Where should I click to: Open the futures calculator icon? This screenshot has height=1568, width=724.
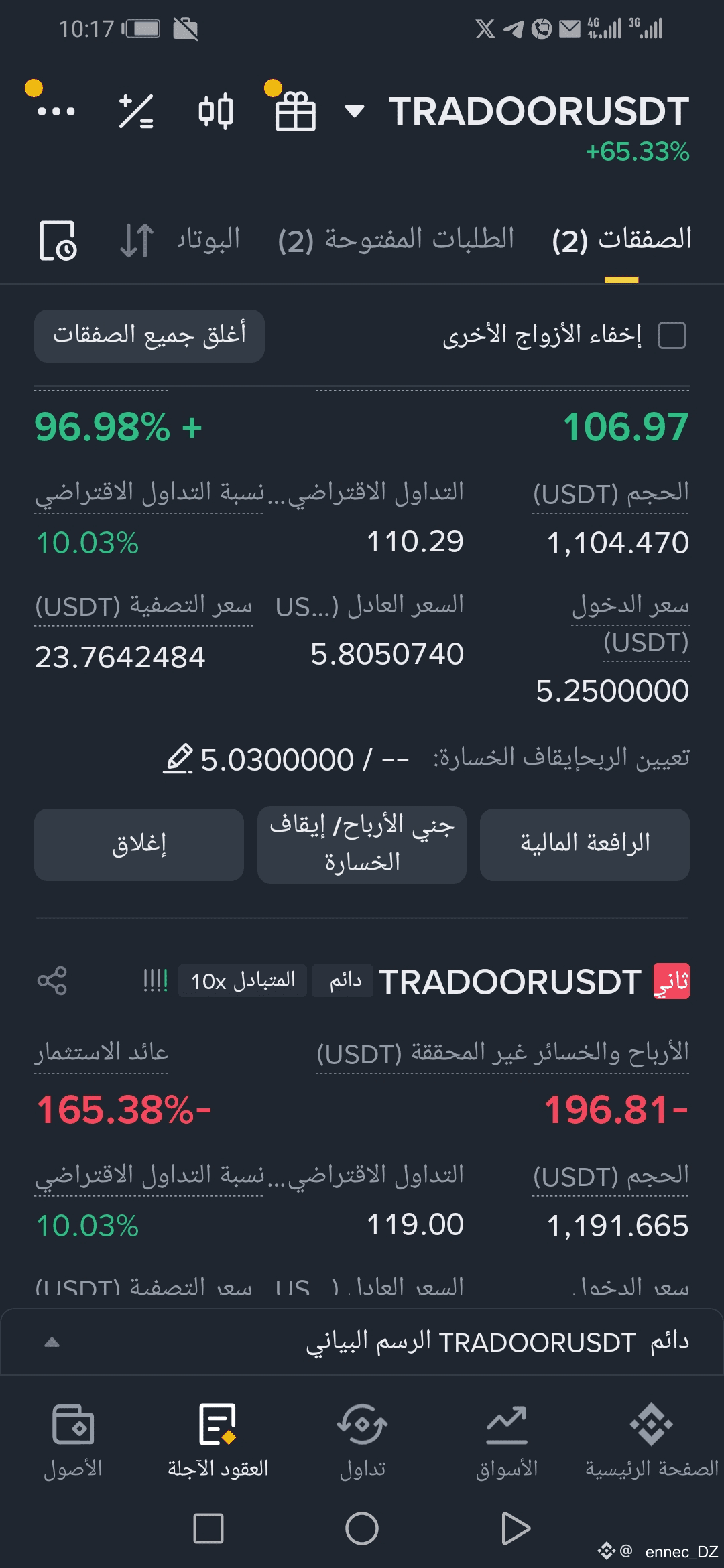136,111
